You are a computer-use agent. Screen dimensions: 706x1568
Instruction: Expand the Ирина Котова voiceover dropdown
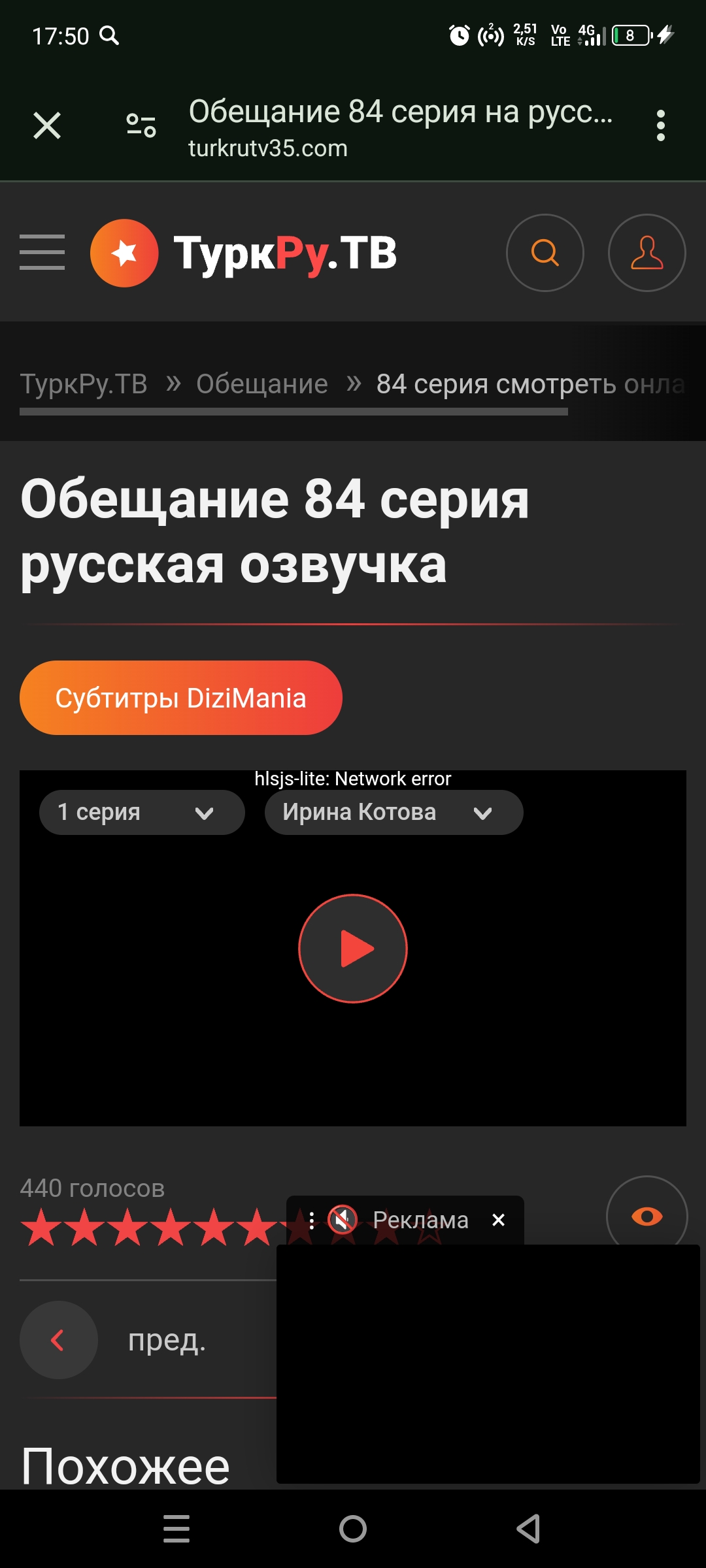click(x=394, y=812)
